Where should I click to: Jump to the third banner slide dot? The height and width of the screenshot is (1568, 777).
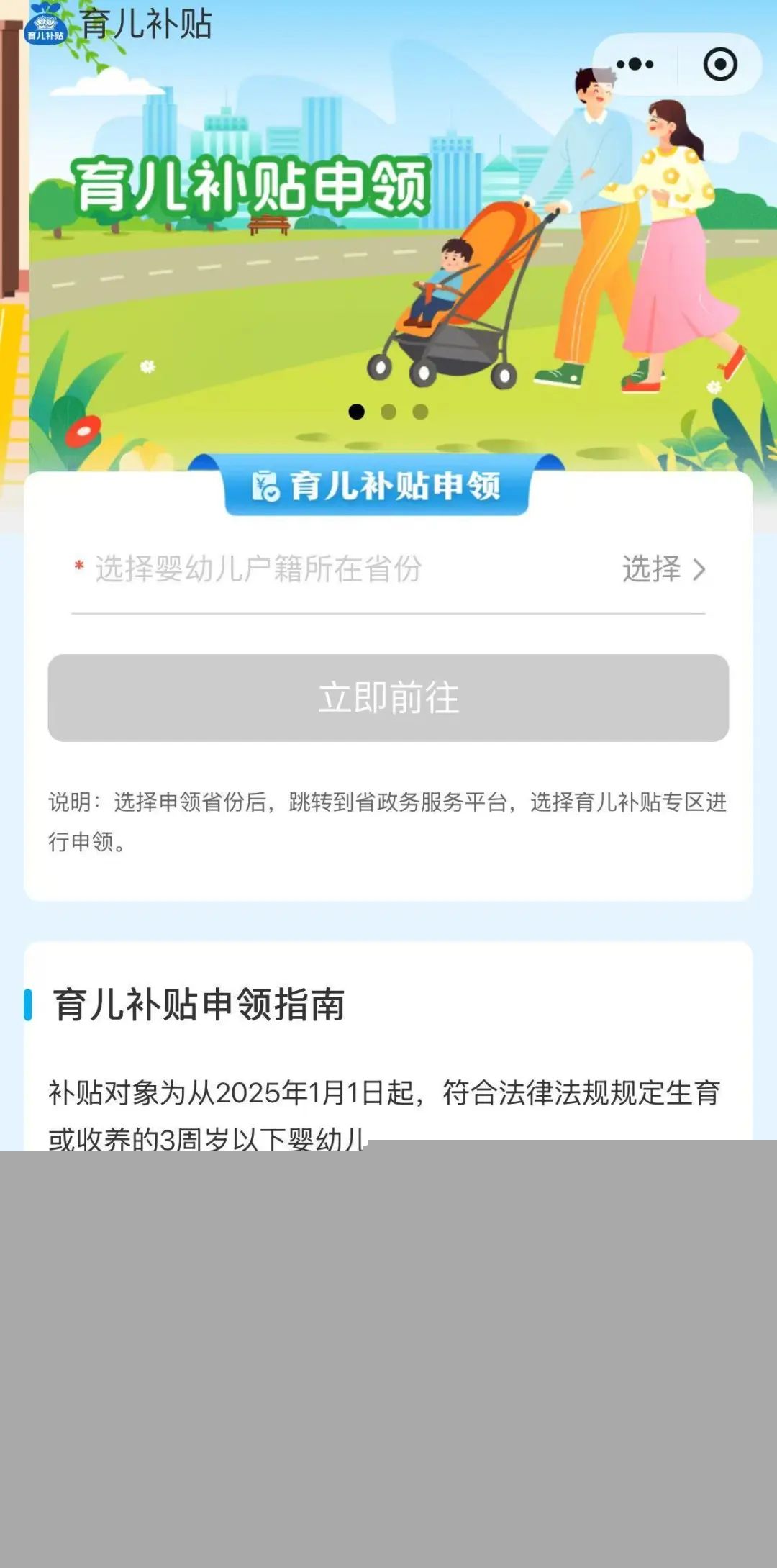pos(420,412)
